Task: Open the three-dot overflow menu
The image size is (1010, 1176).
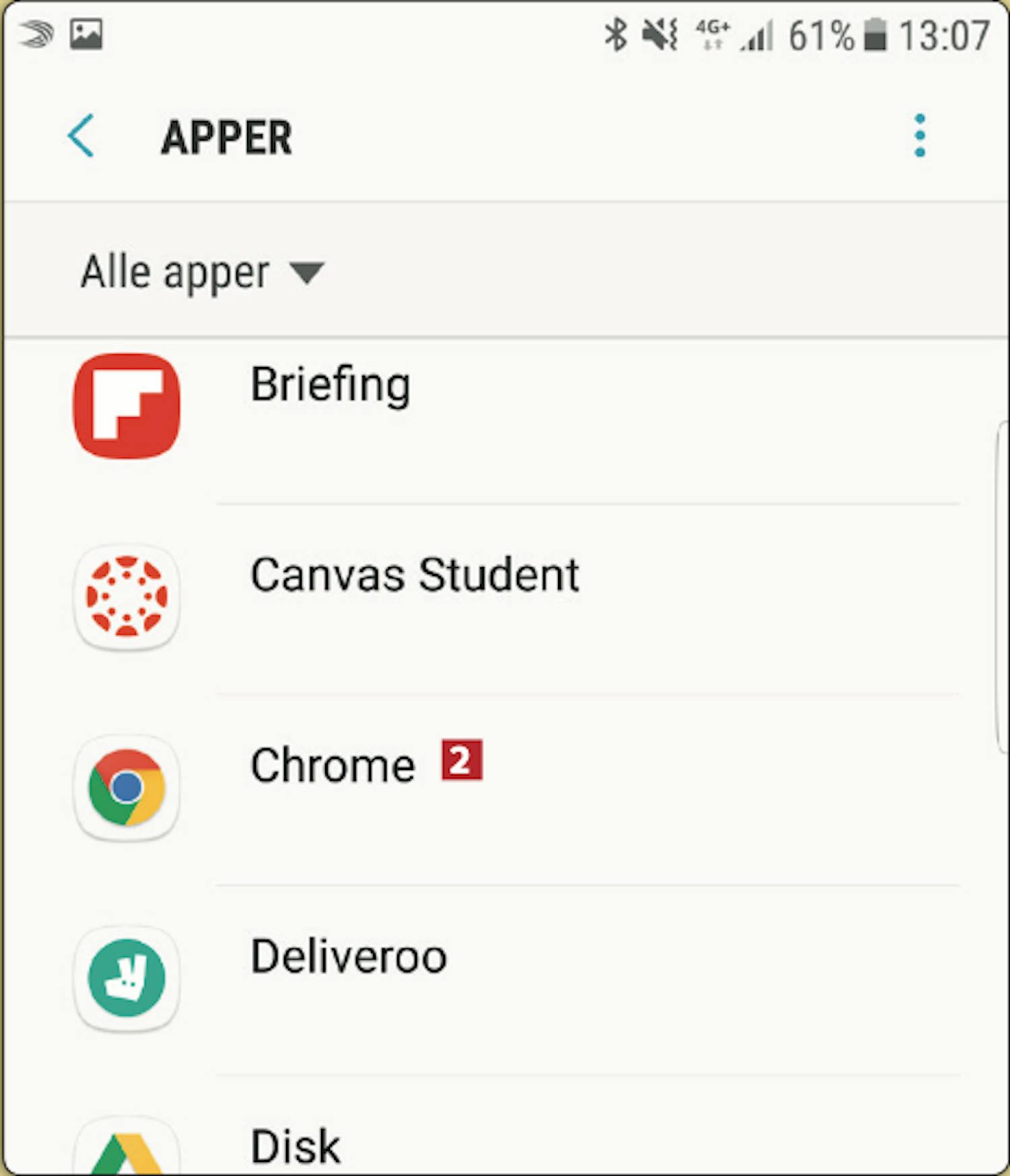Action: click(x=919, y=137)
